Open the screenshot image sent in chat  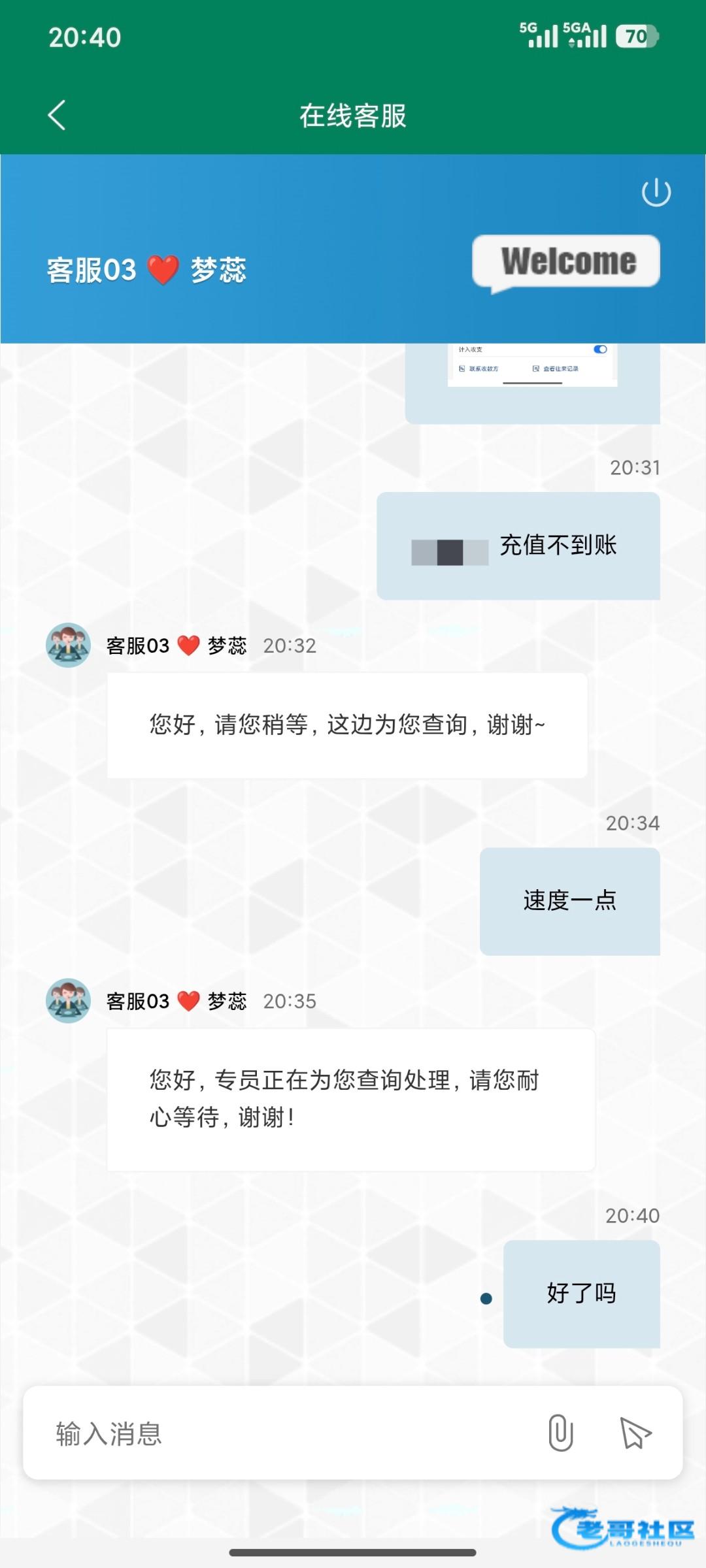tap(532, 365)
